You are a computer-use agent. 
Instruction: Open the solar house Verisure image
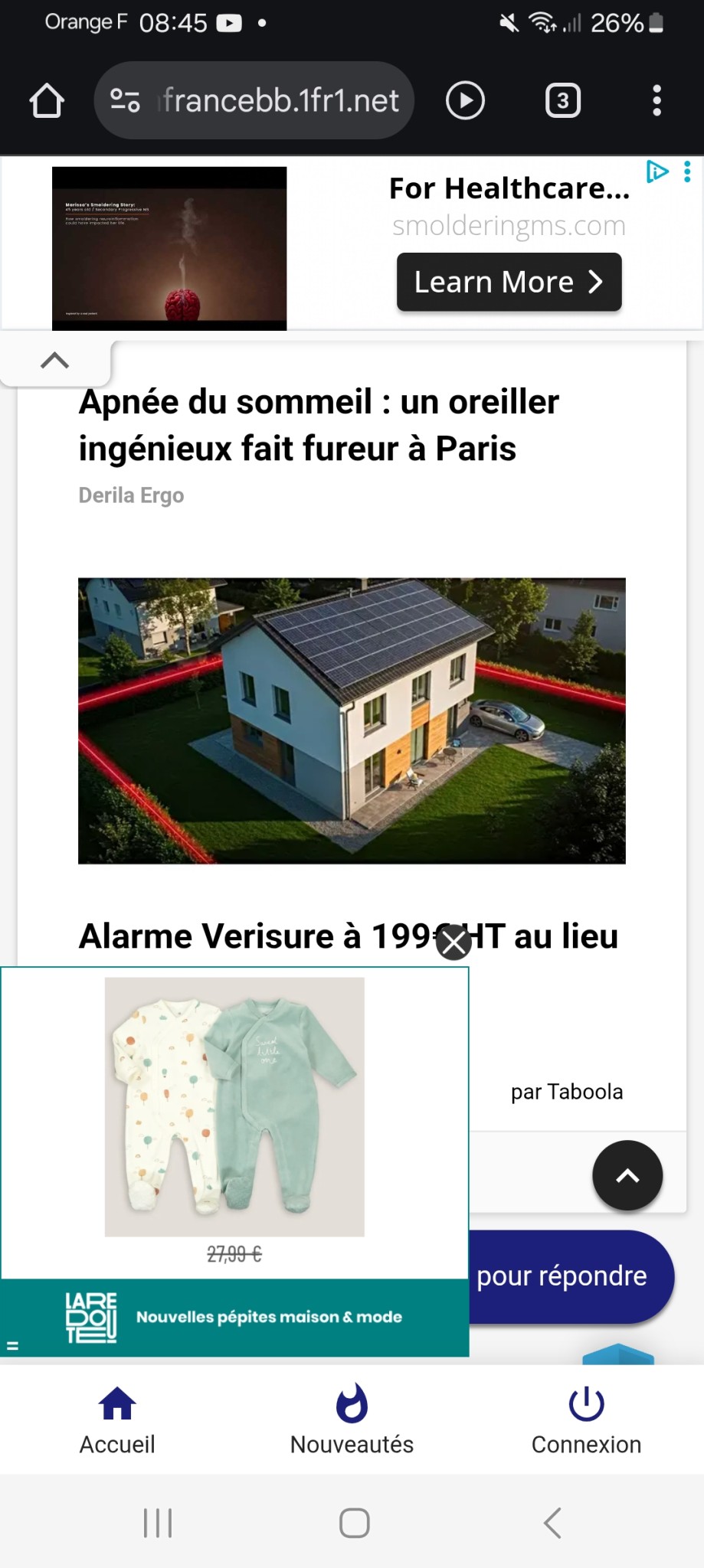[352, 720]
